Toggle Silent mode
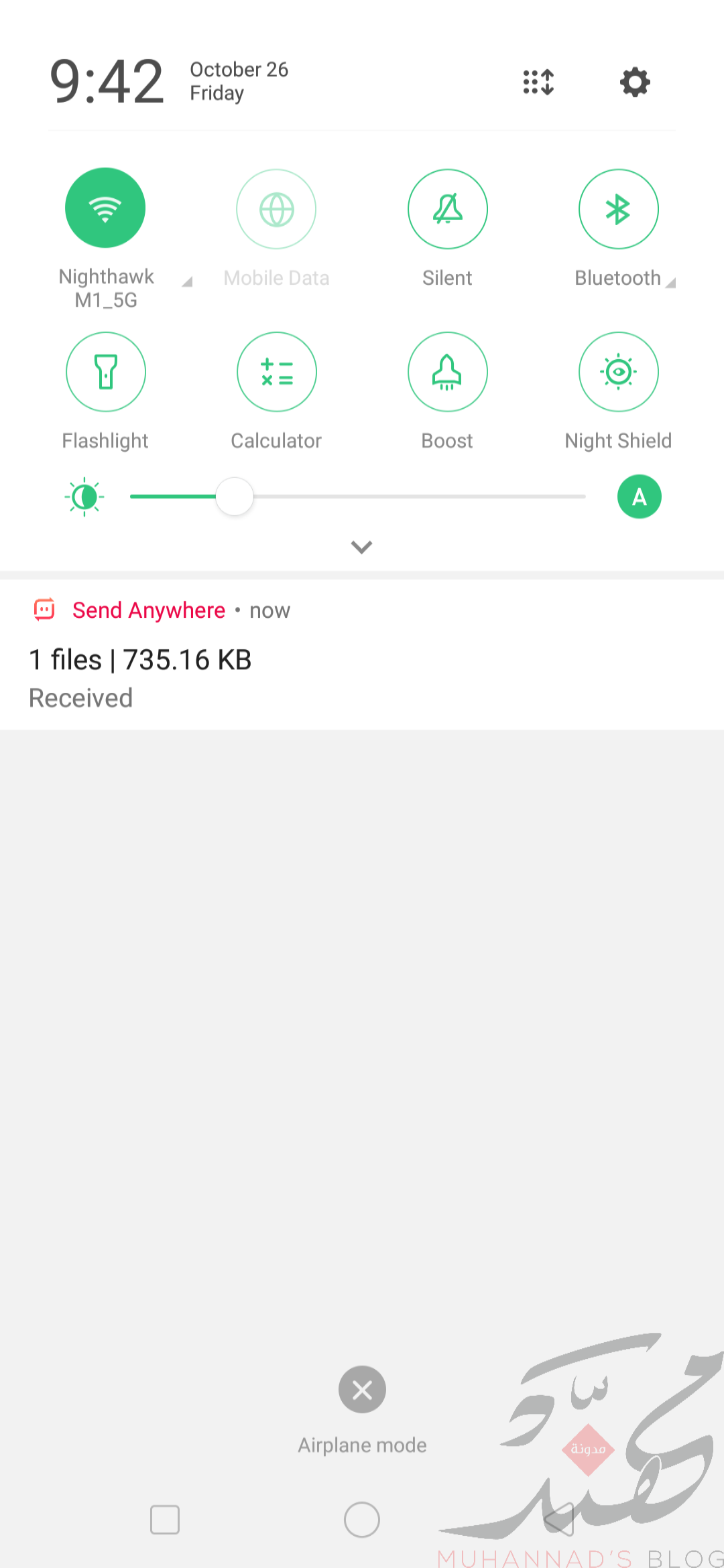Viewport: 724px width, 1568px height. coord(447,208)
